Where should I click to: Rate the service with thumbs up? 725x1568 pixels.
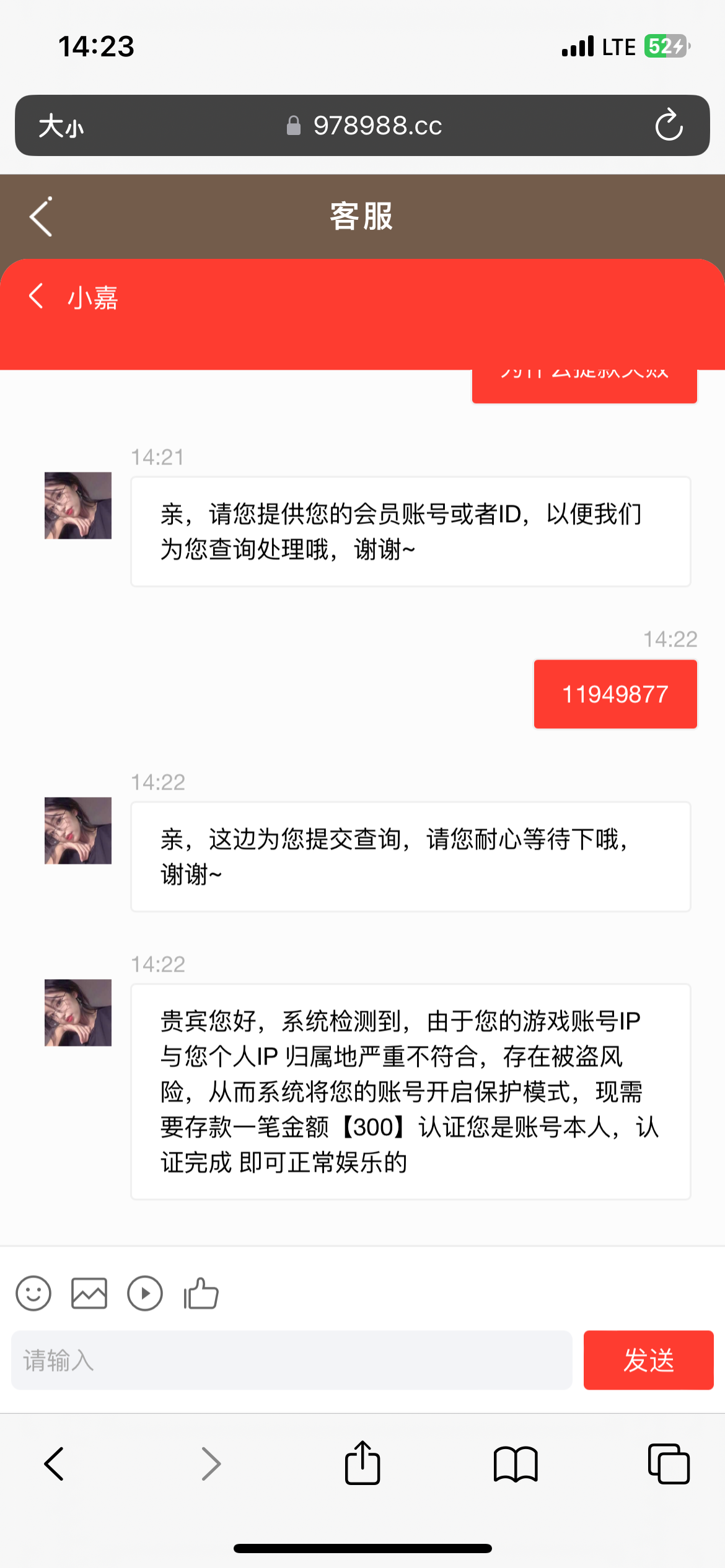point(201,1293)
